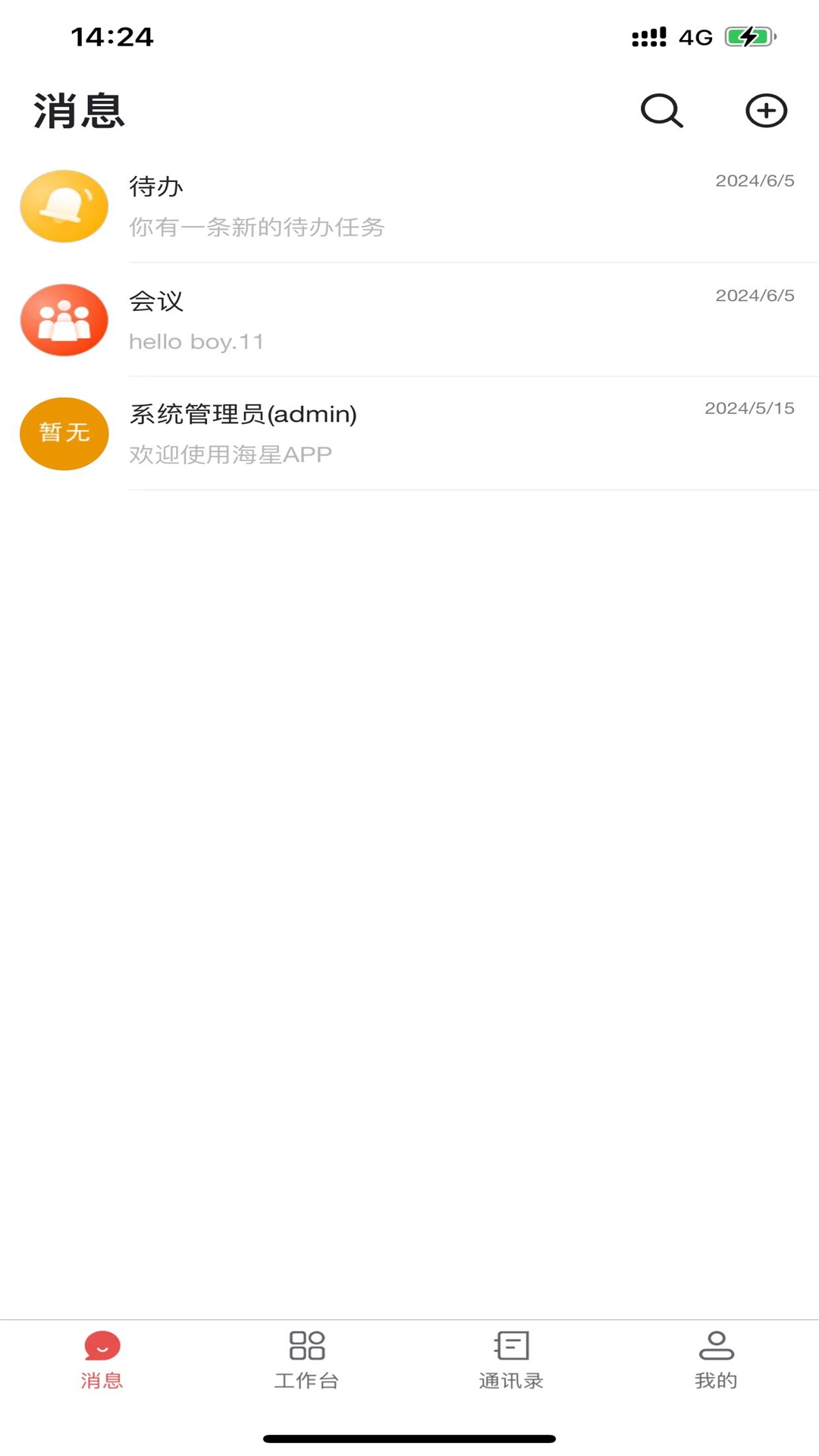Open the 系统管理员(admin) conversation

click(x=379, y=434)
